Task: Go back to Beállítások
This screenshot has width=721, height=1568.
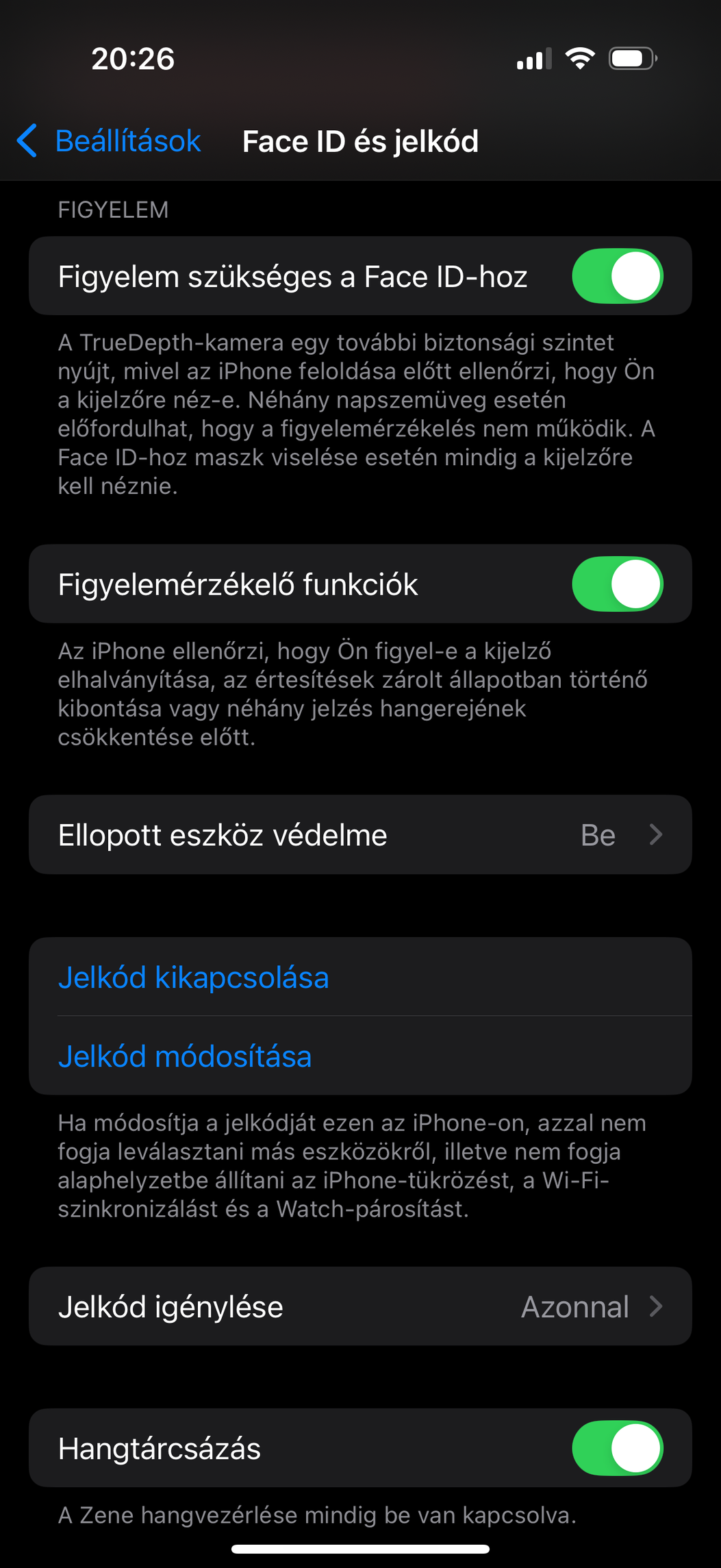Action: pos(109,141)
